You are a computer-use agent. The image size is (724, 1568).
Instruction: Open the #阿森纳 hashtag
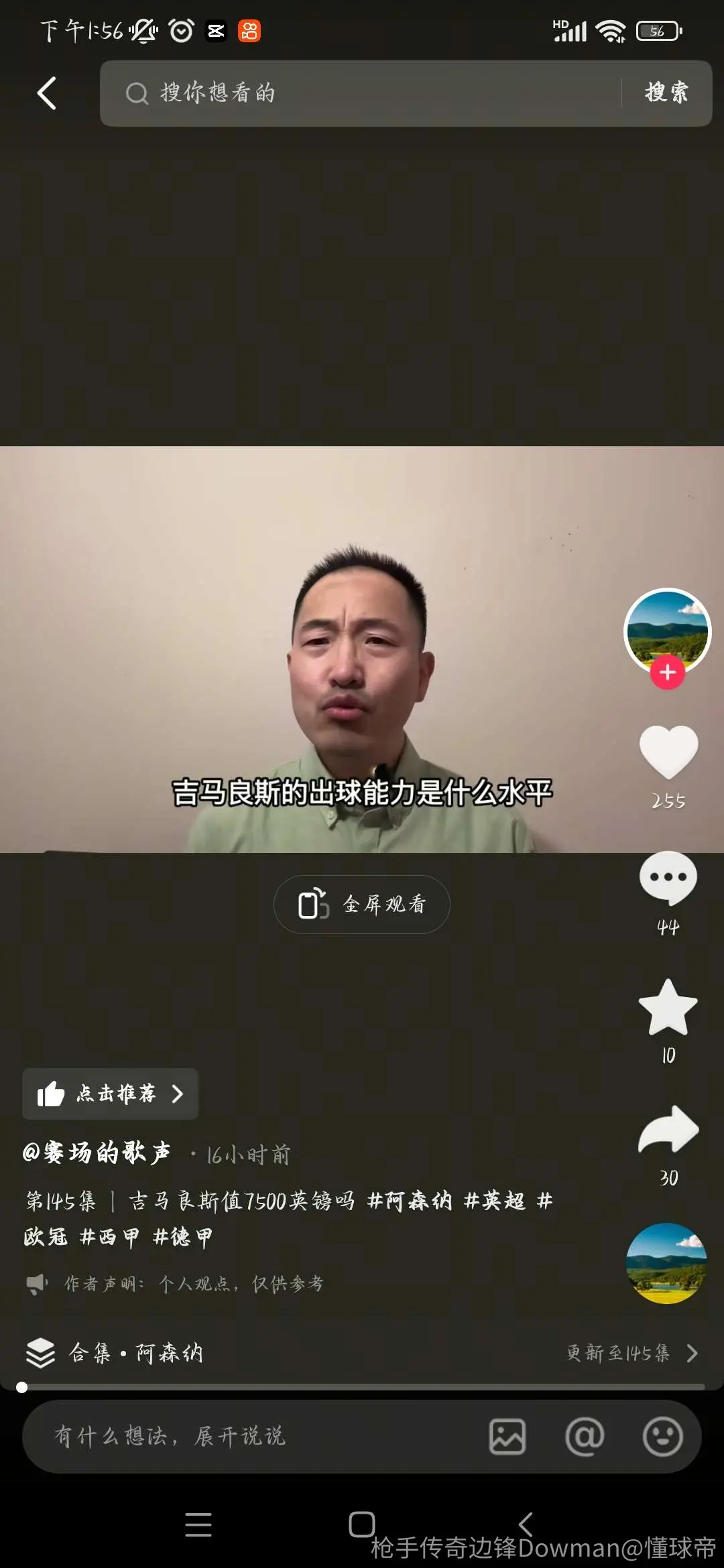tap(410, 1201)
